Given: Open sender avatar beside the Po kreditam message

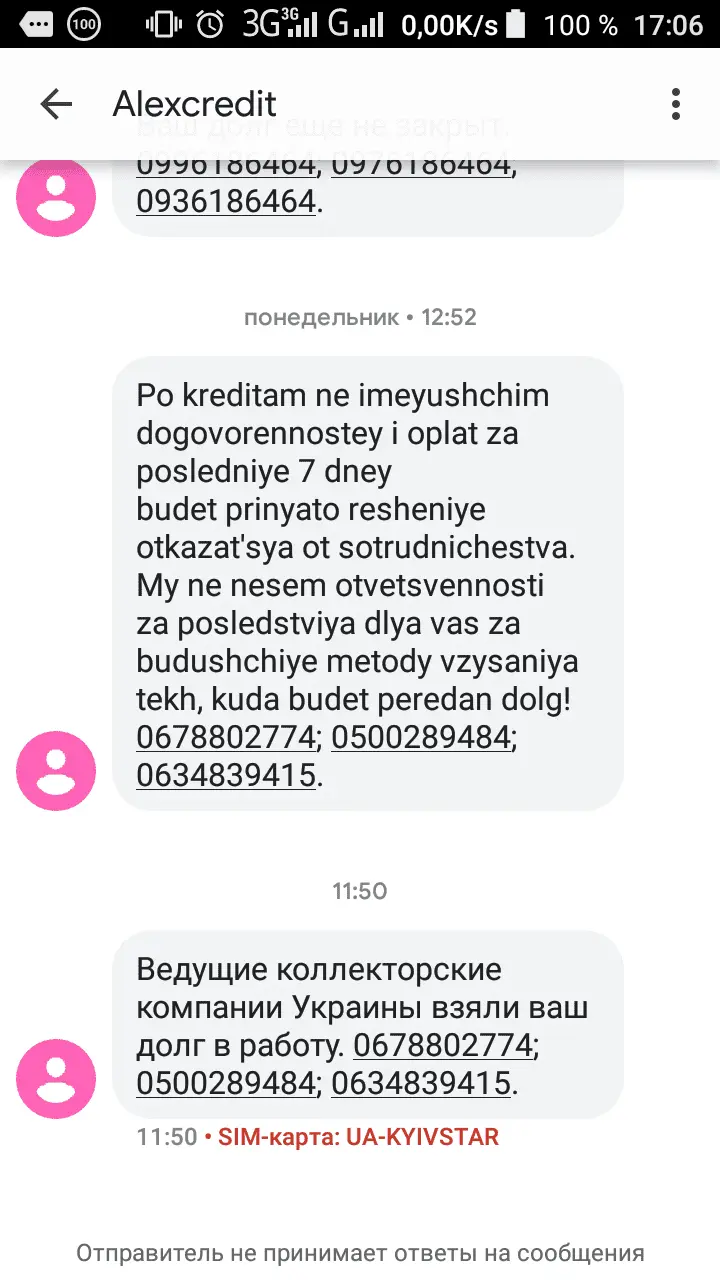Looking at the screenshot, I should 56,770.
